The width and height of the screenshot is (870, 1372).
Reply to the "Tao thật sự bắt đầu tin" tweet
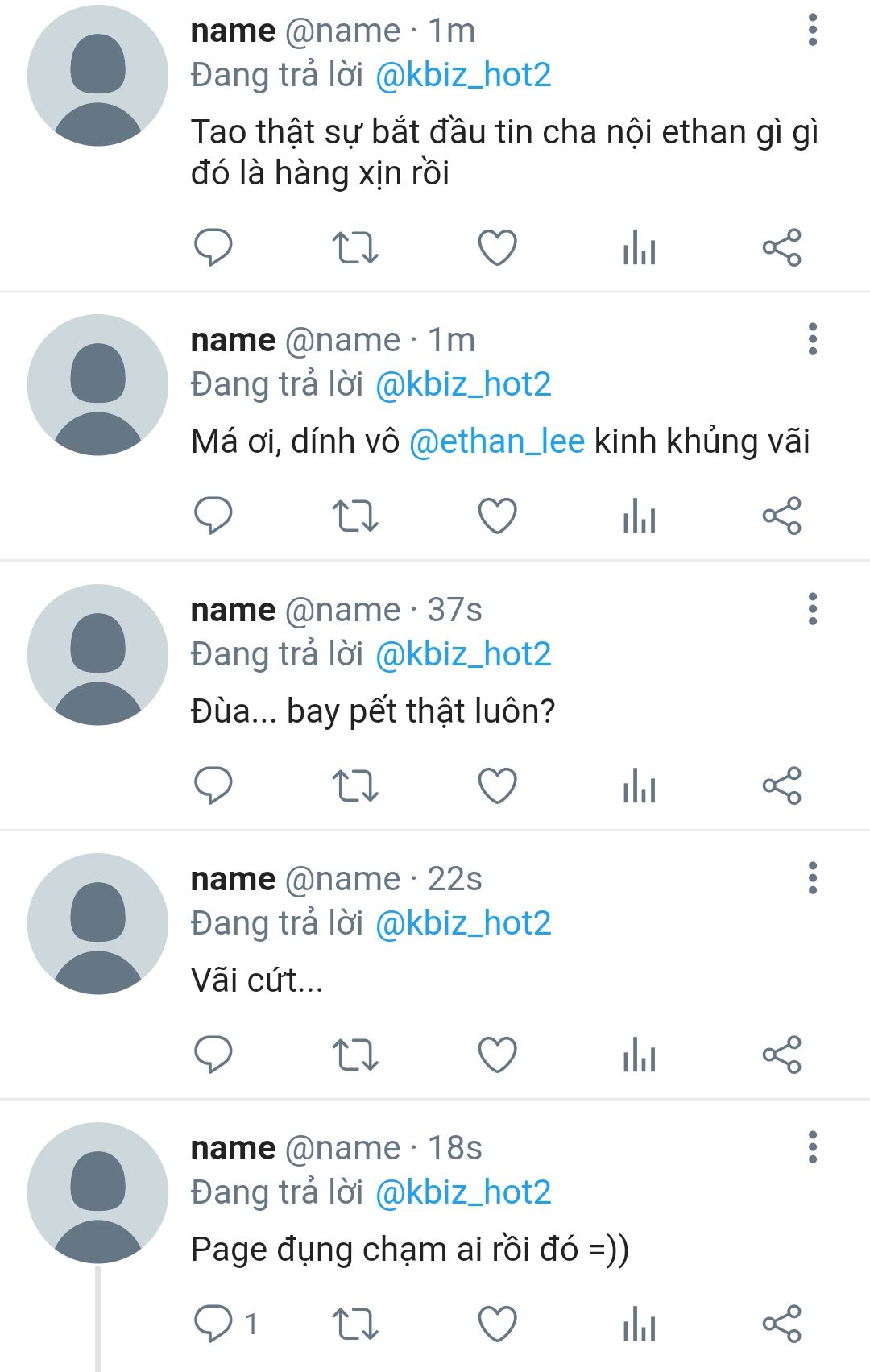coord(213,247)
